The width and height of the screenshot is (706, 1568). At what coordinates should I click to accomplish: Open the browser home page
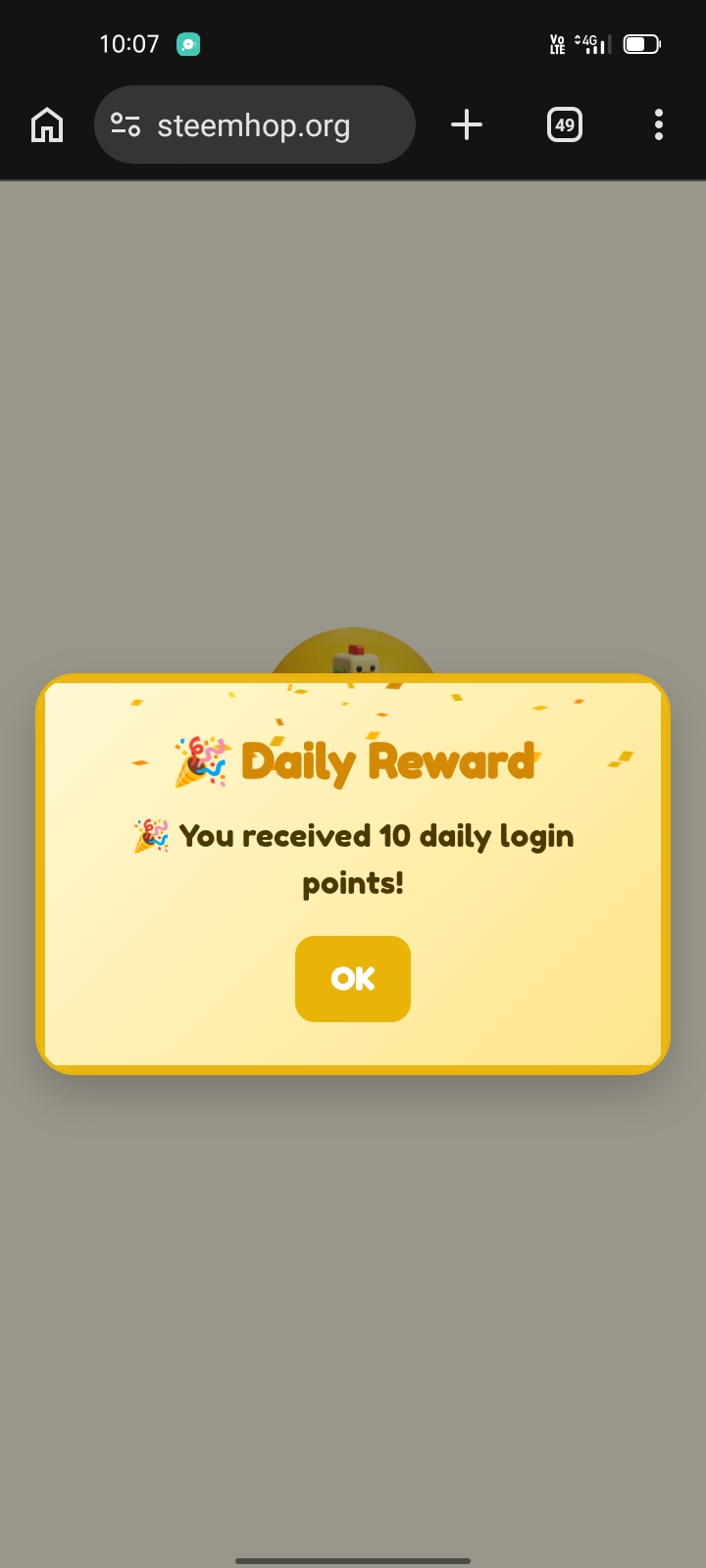tap(47, 125)
